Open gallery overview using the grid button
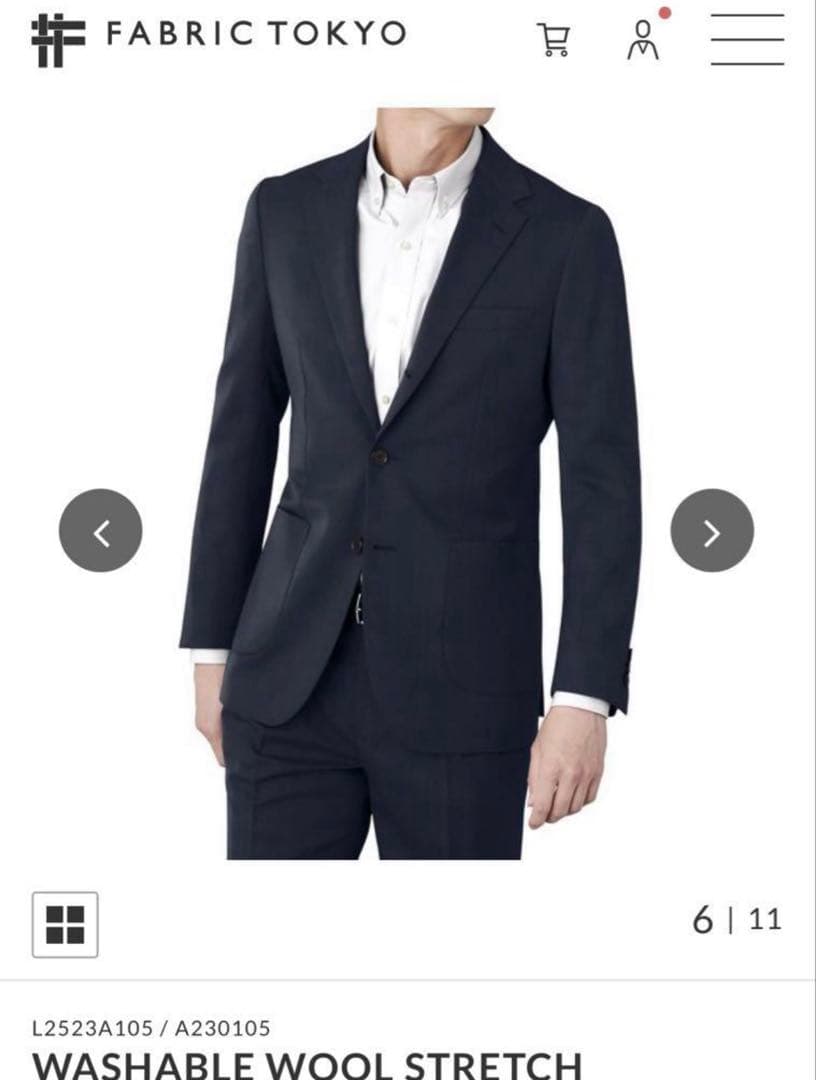Screen dimensions: 816x1080 (x=67, y=926)
